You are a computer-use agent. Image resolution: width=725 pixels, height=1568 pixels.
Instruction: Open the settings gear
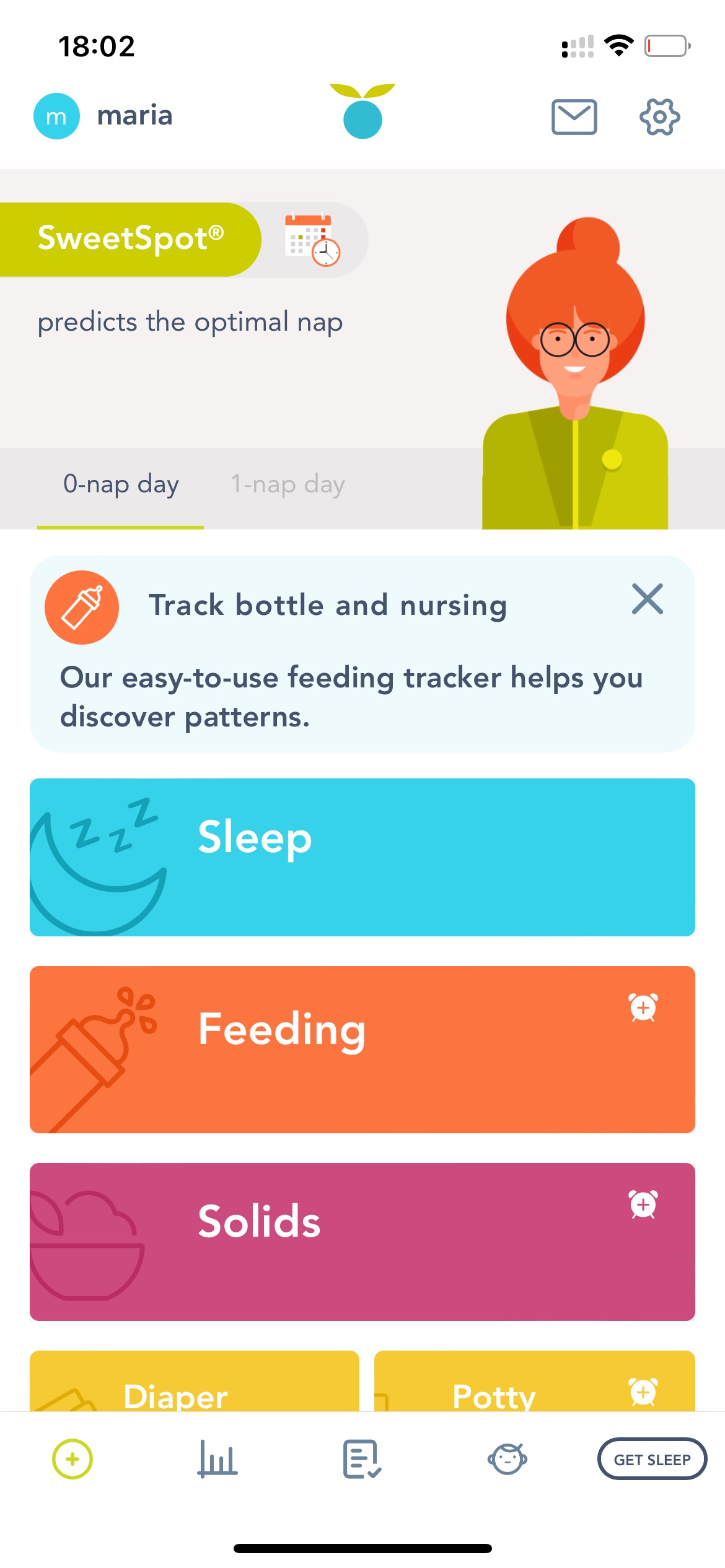point(659,116)
